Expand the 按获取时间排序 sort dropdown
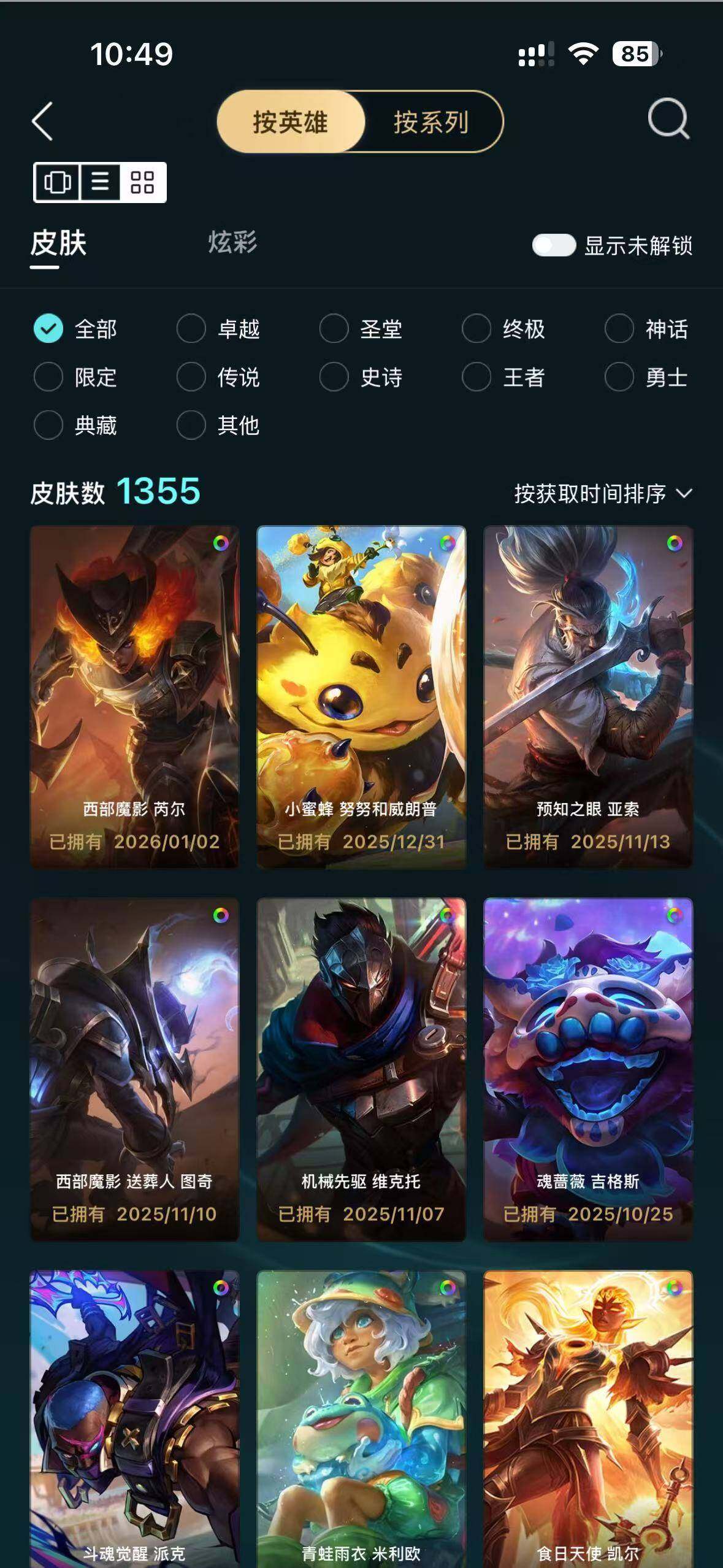723x1568 pixels. click(603, 493)
